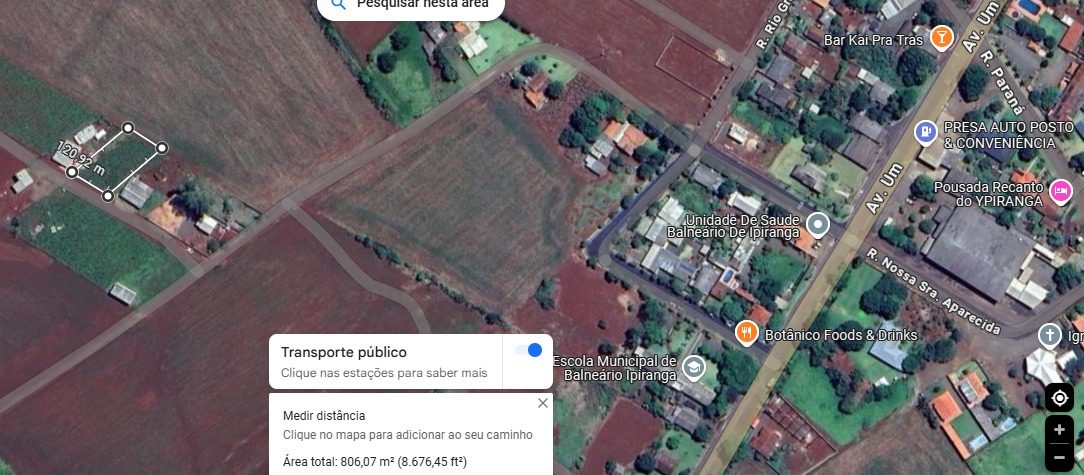Select Unidade De Saude Balneário De Ipiranga
Viewport: 1084px width, 475px height.
(818, 224)
